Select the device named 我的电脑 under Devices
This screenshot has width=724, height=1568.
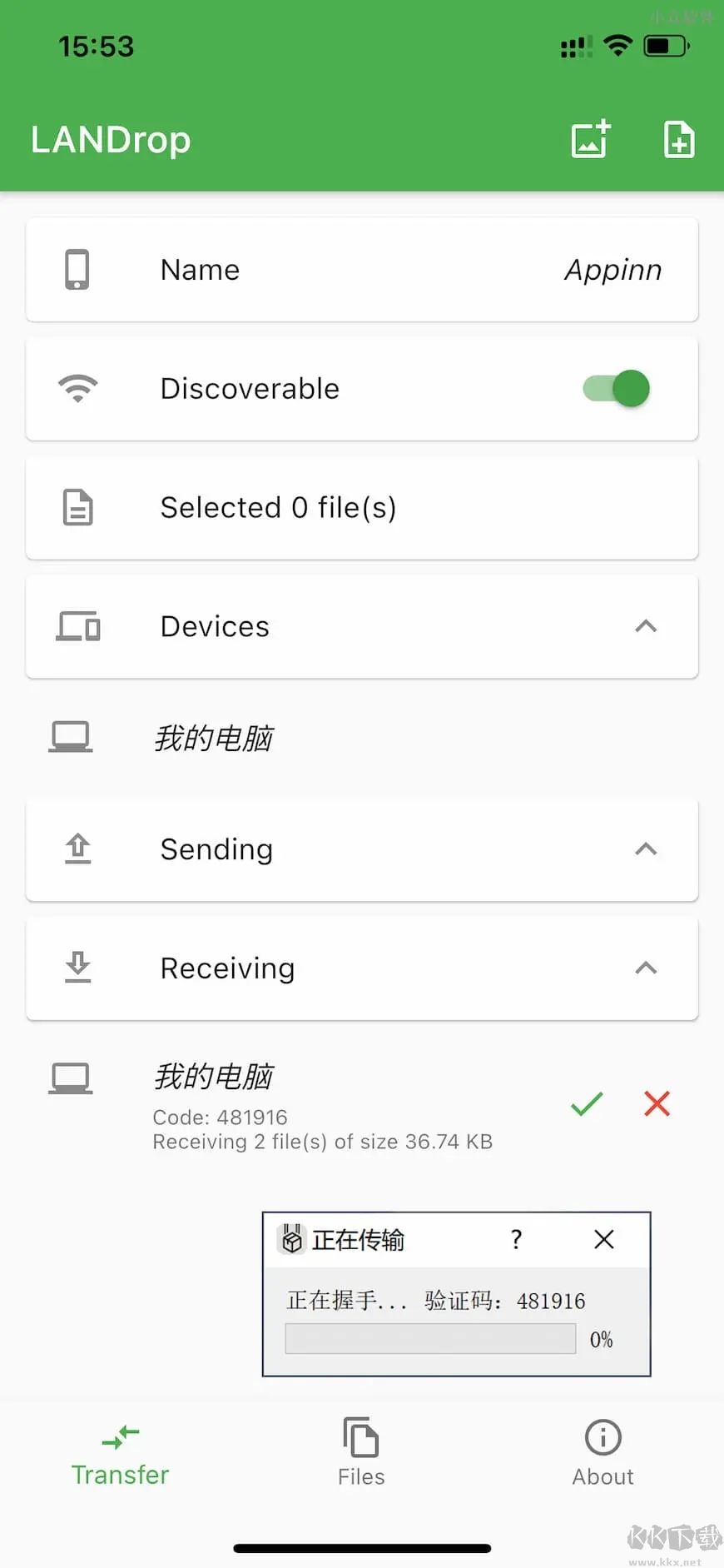(x=214, y=738)
